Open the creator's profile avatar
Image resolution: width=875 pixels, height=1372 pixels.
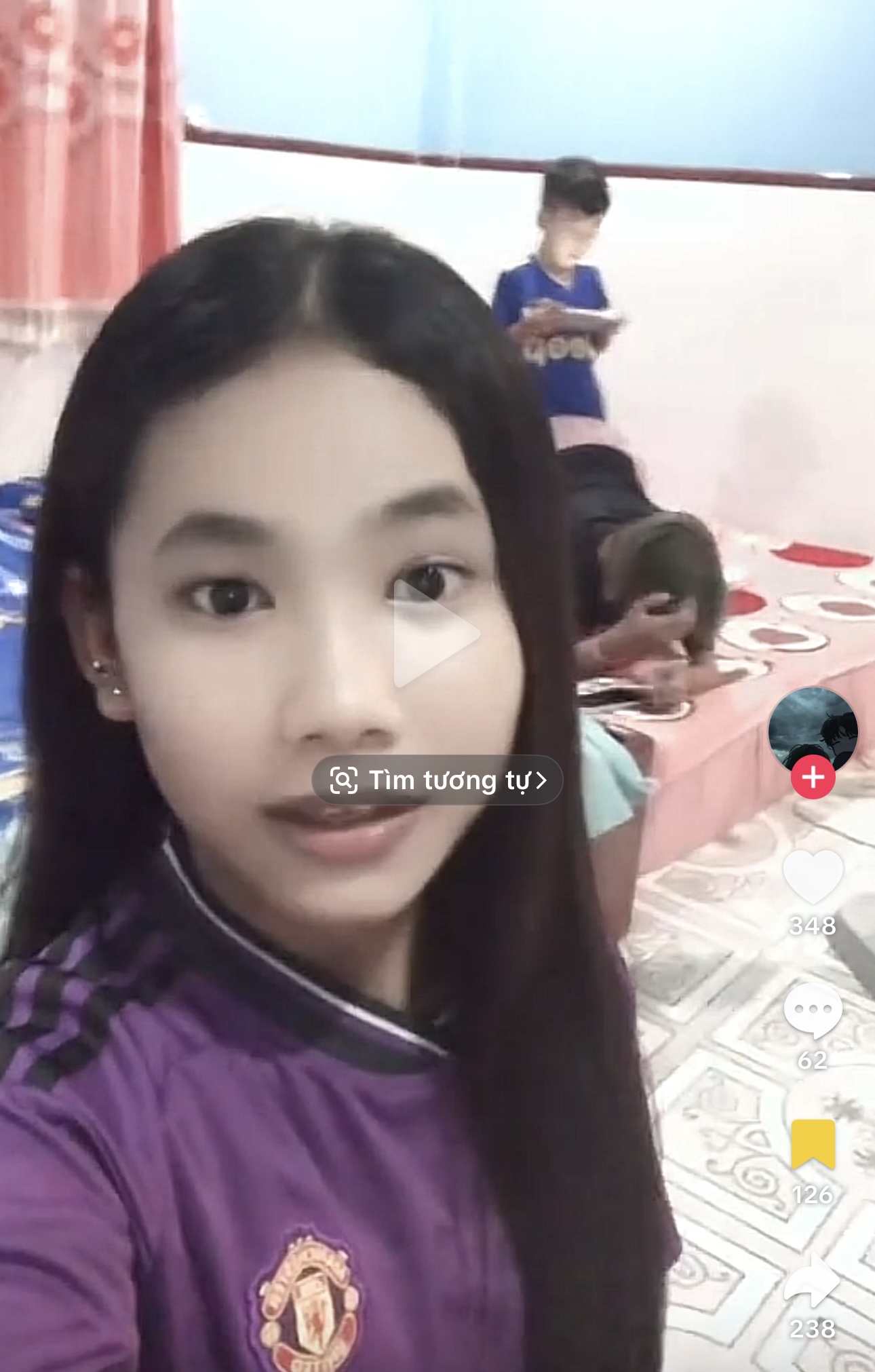(x=813, y=728)
